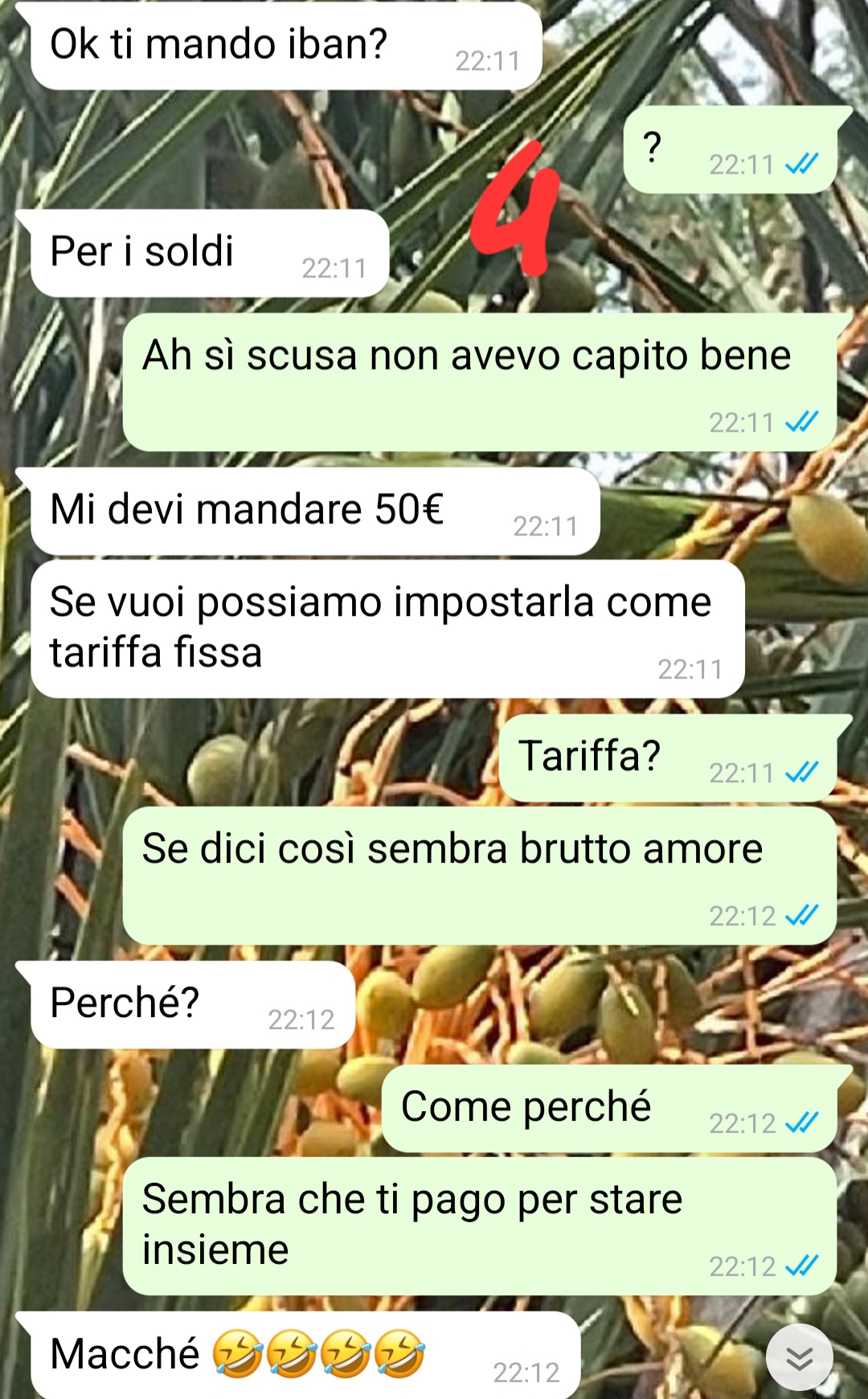The height and width of the screenshot is (1399, 868).
Task: Jump to the latest messages arrow button
Action: pyautogui.click(x=799, y=1357)
